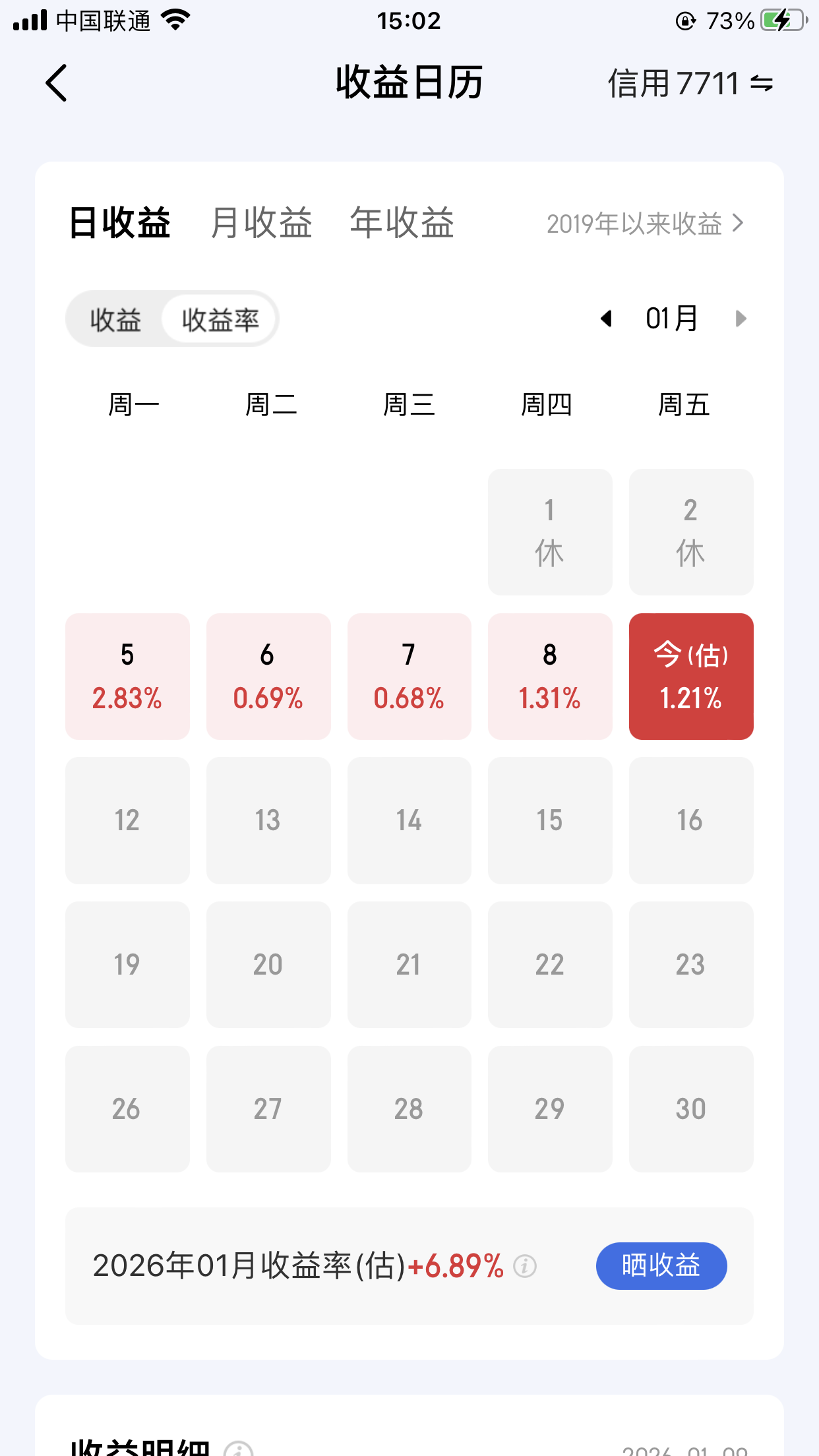Image resolution: width=819 pixels, height=1456 pixels.
Task: Select today's estimated 1.21% cell
Action: [690, 677]
